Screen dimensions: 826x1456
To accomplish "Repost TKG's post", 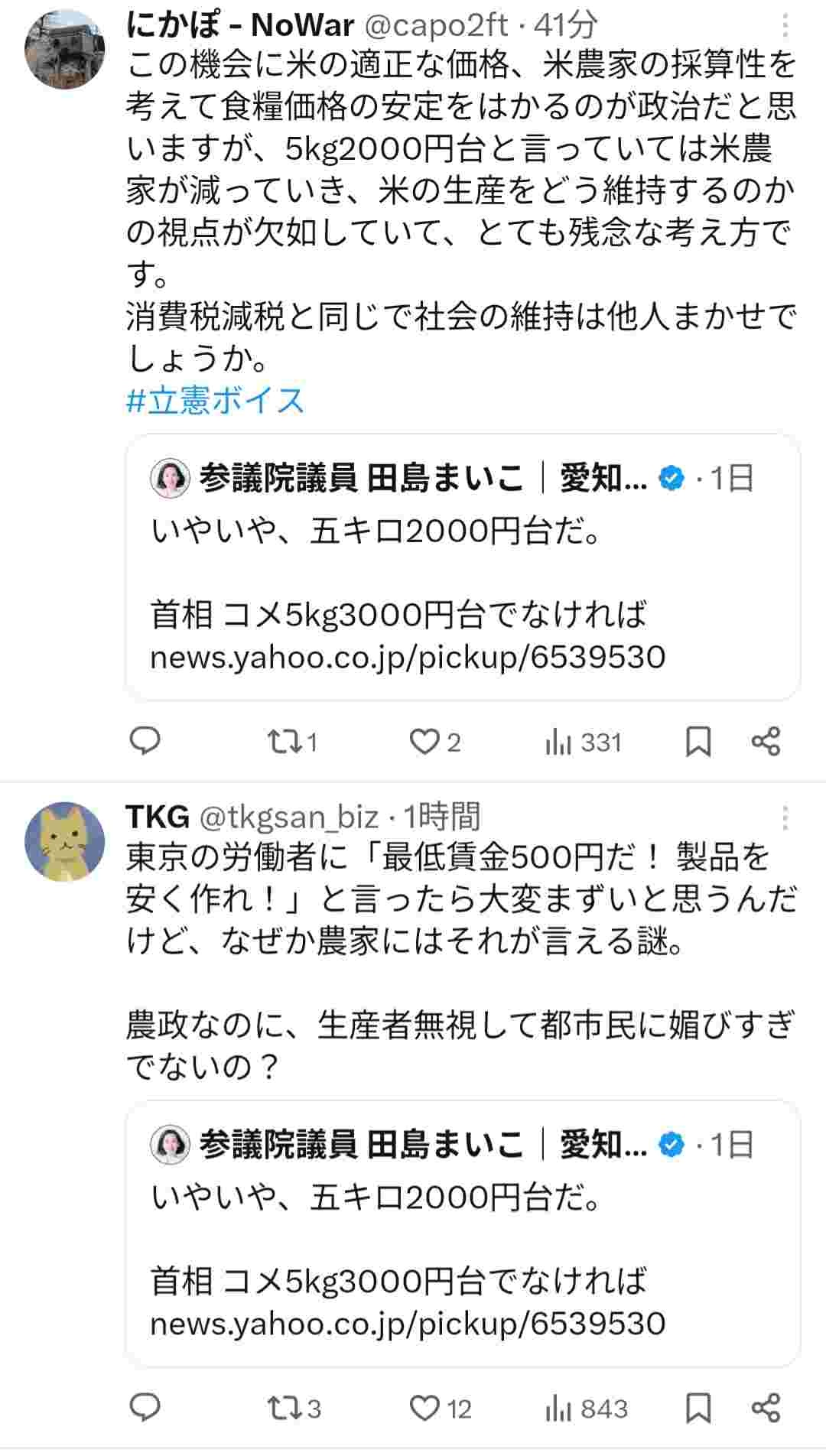I will pos(293,1408).
